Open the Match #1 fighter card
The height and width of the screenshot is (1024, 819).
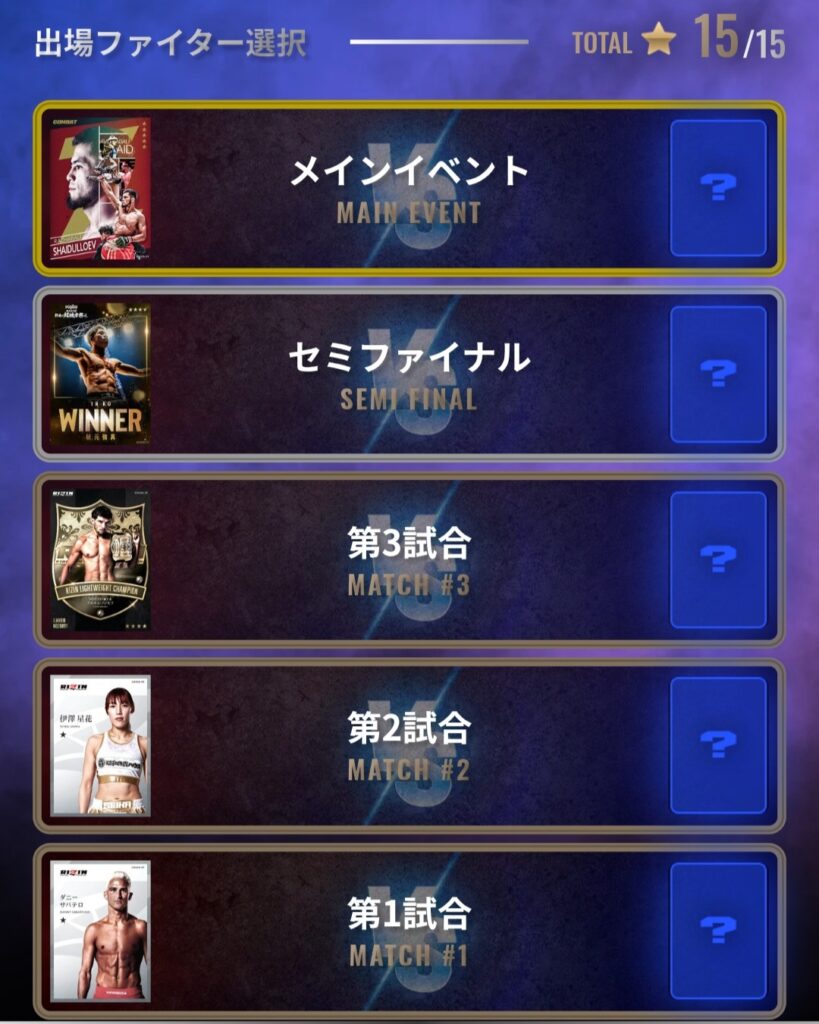click(100, 931)
